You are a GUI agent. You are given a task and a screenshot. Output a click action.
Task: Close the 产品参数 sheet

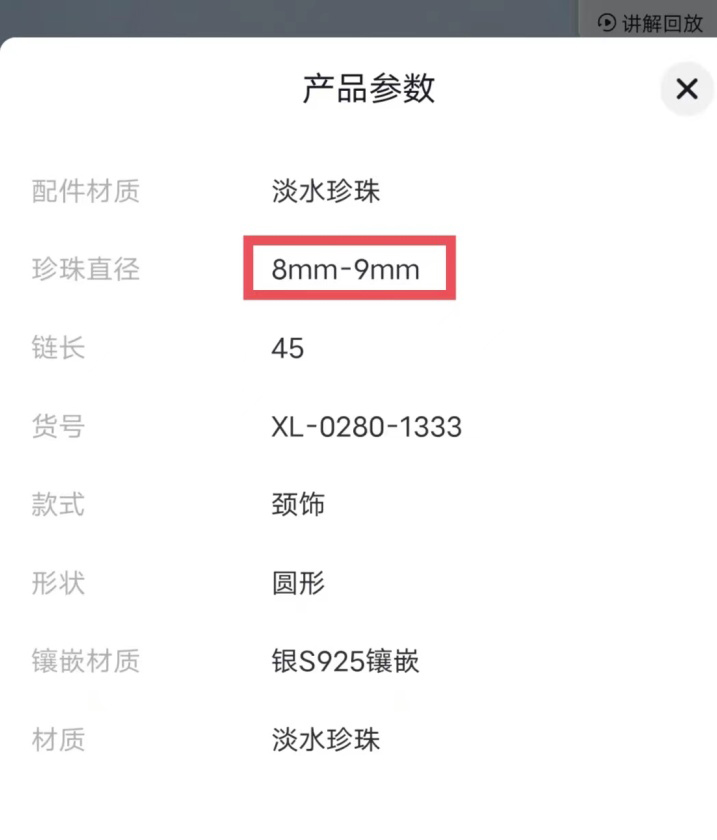click(x=686, y=89)
